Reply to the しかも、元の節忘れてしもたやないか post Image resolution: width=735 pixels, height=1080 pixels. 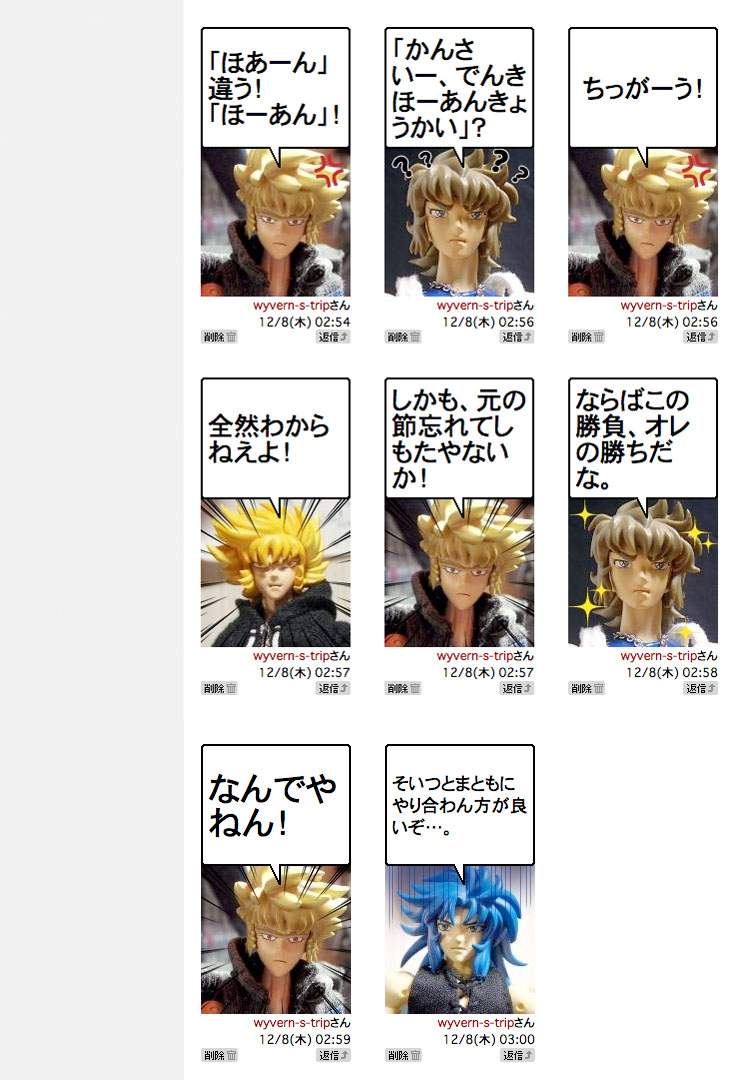pos(517,688)
